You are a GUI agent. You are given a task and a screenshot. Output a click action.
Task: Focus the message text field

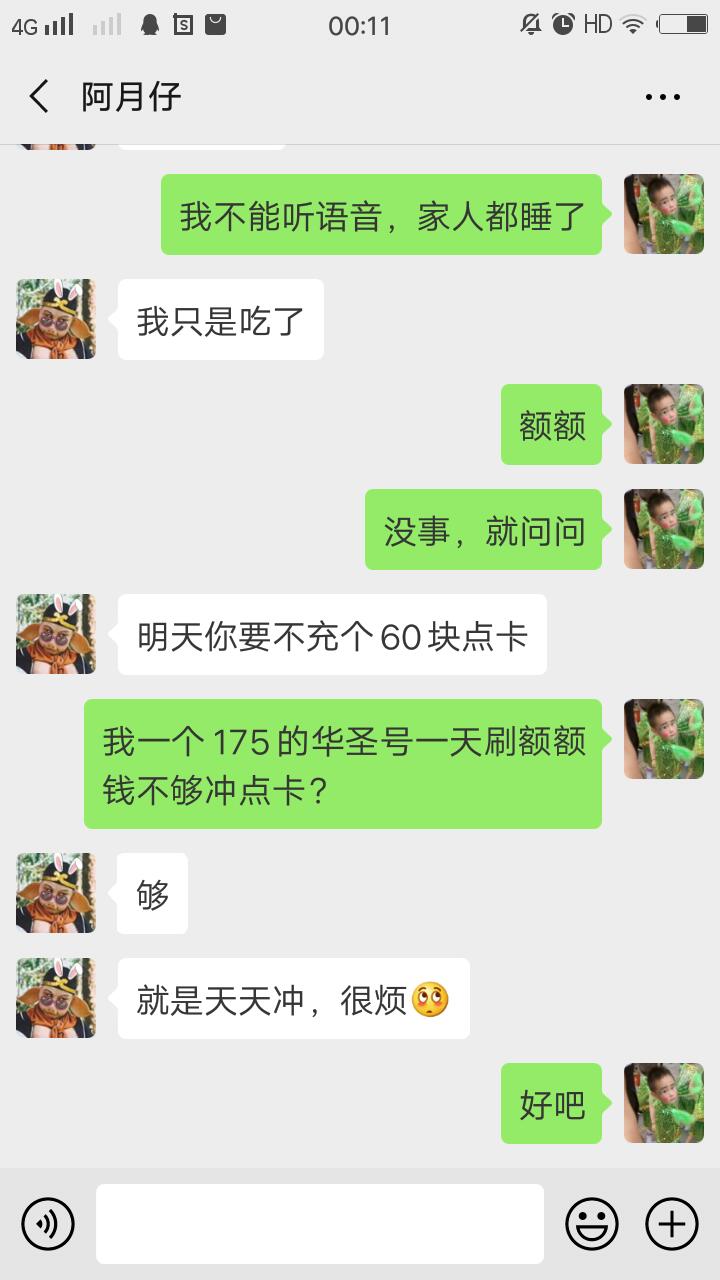320,1223
